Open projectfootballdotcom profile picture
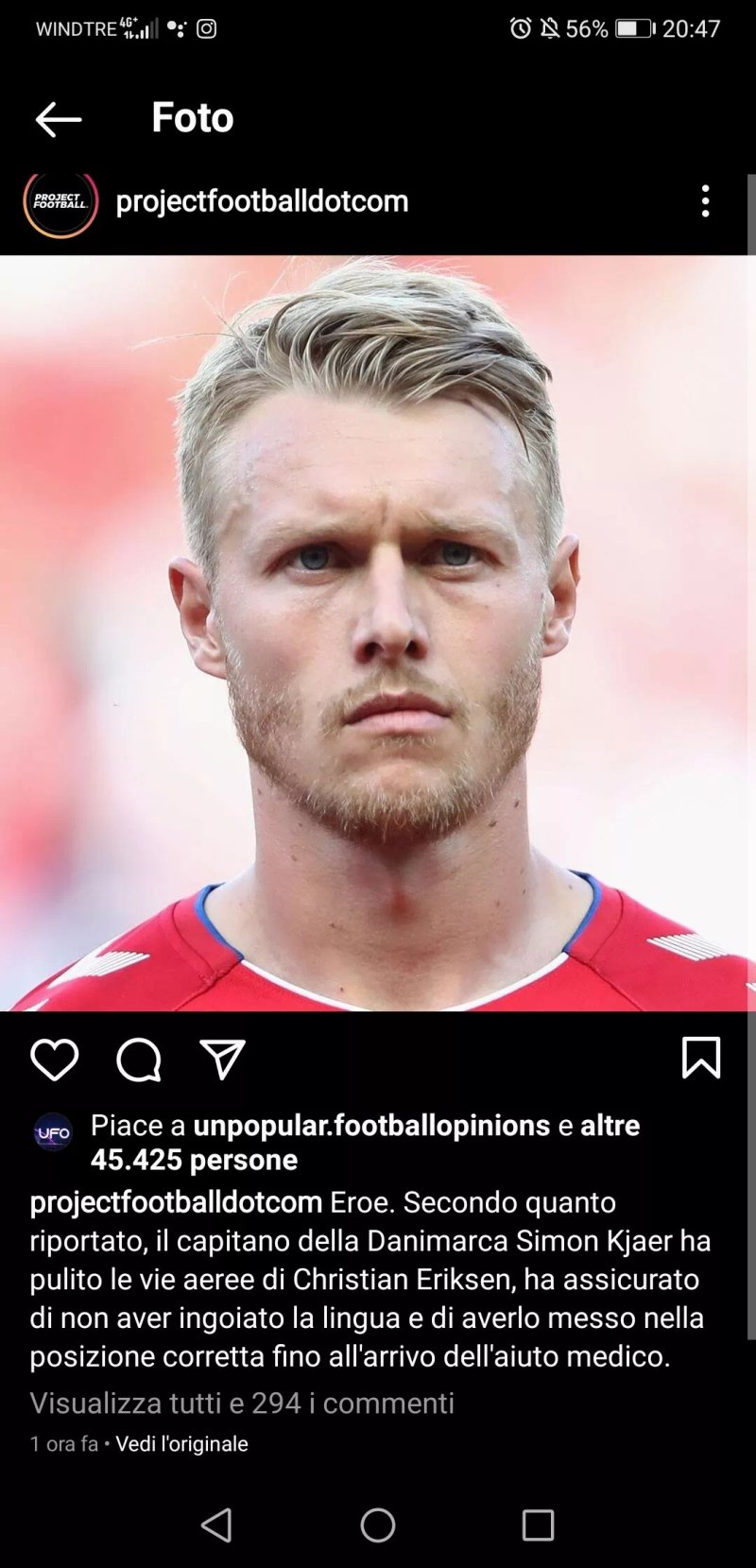Image resolution: width=756 pixels, height=1568 pixels. (x=60, y=201)
